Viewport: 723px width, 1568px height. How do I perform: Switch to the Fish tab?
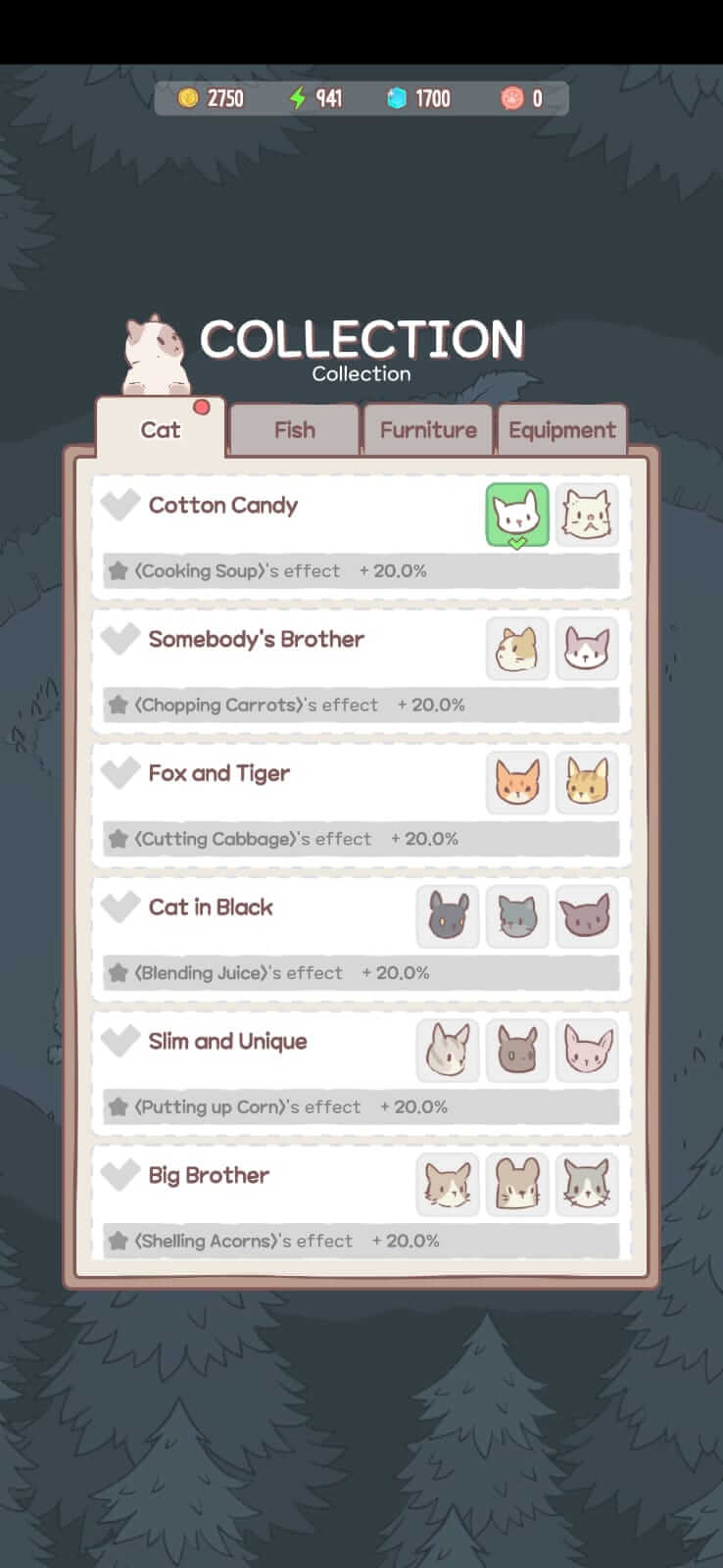coord(294,430)
